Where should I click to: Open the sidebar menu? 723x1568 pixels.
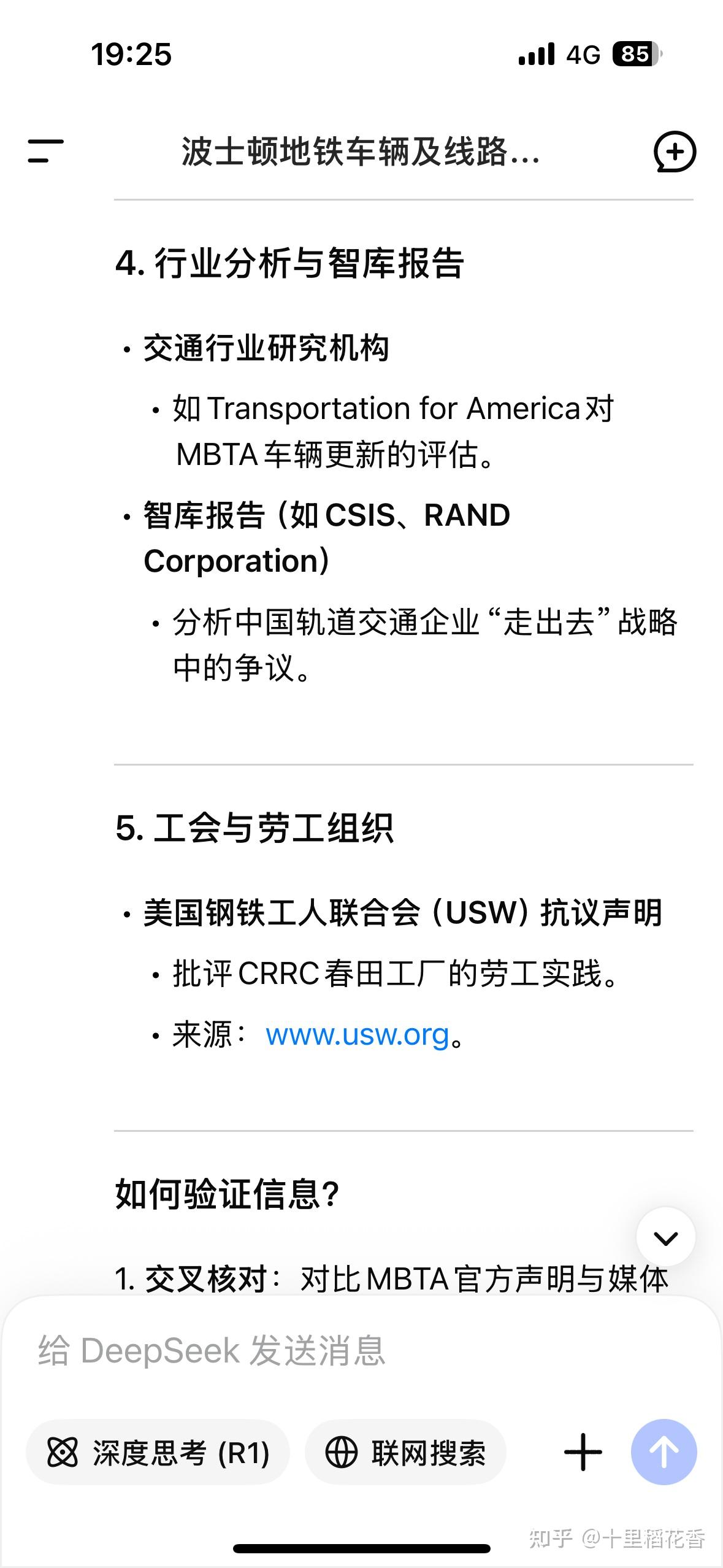45,151
